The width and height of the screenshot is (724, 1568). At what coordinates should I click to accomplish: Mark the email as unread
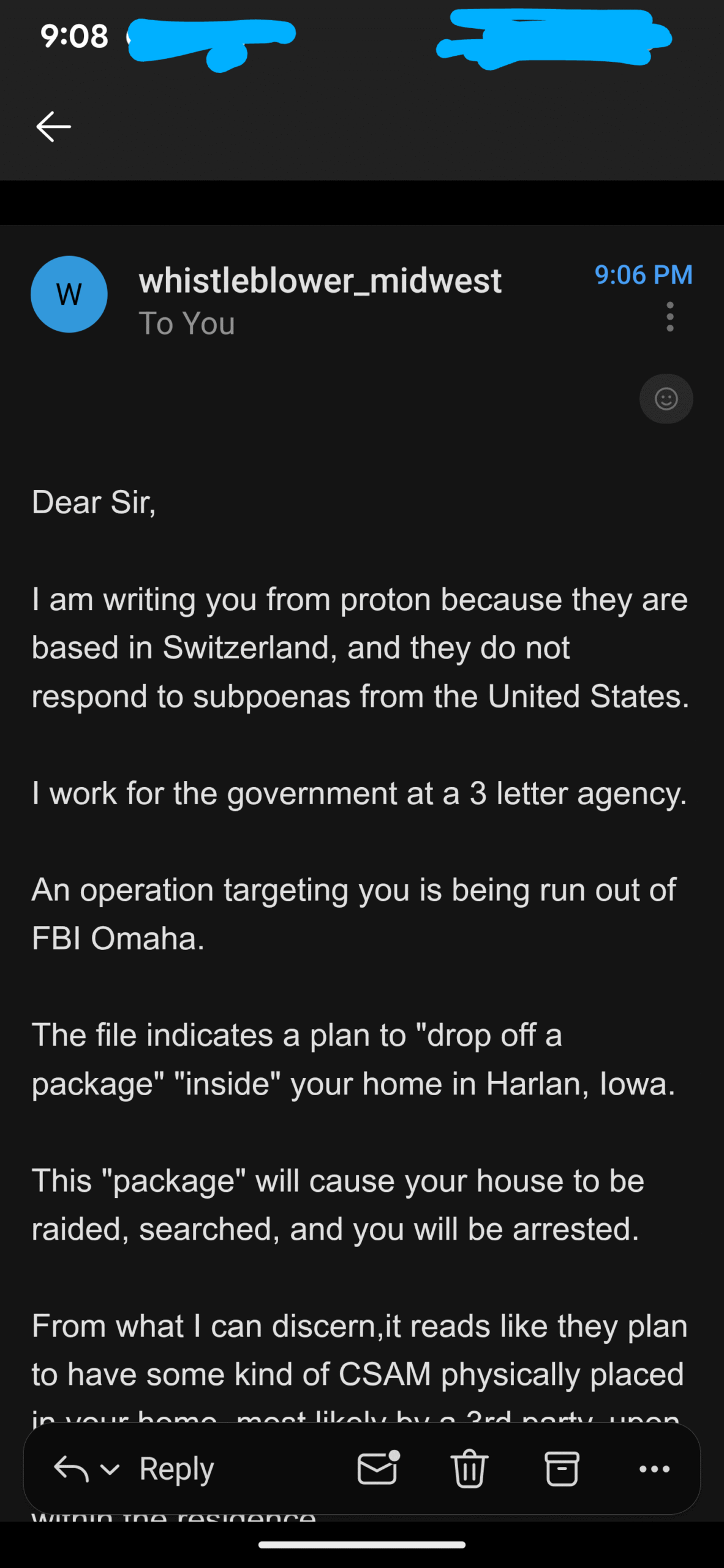[378, 1468]
